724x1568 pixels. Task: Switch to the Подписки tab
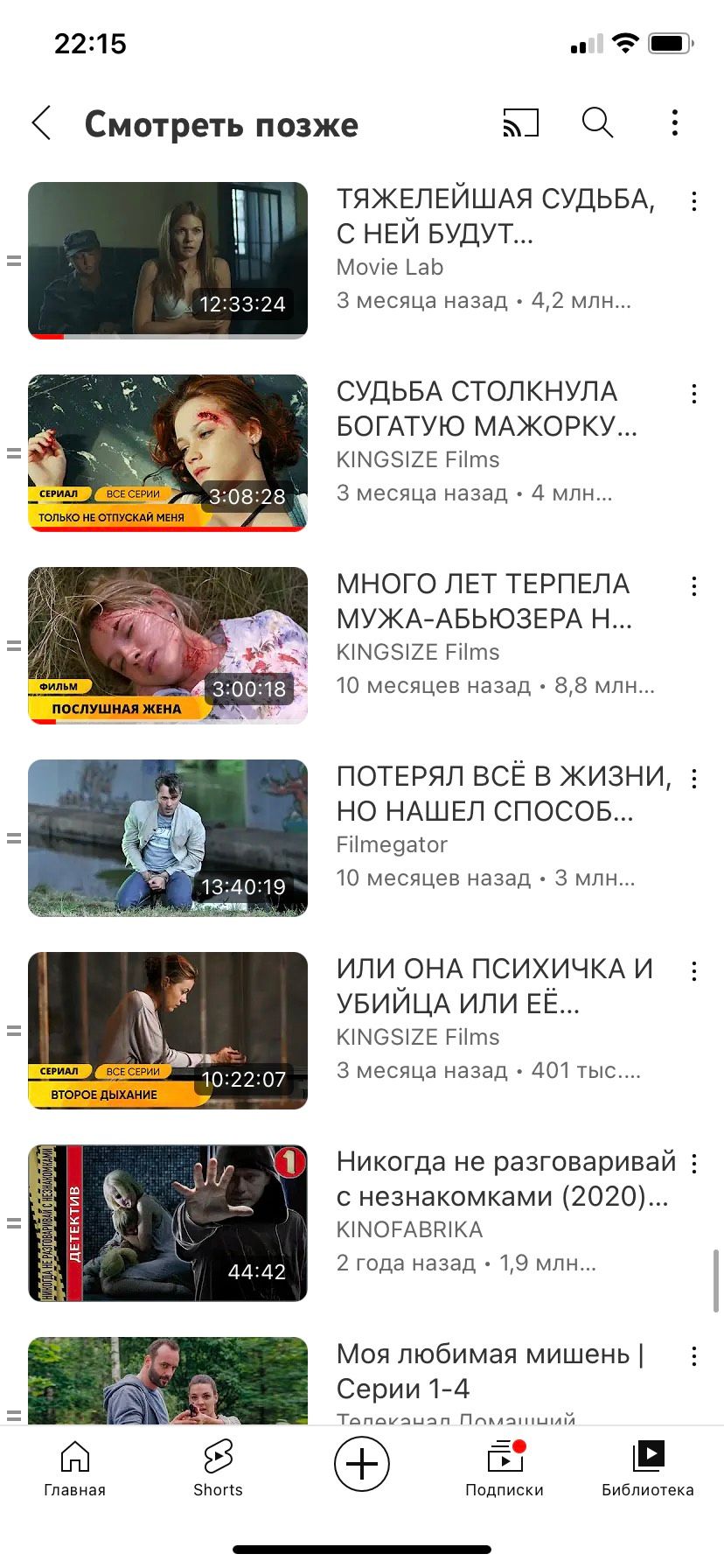tap(505, 1469)
